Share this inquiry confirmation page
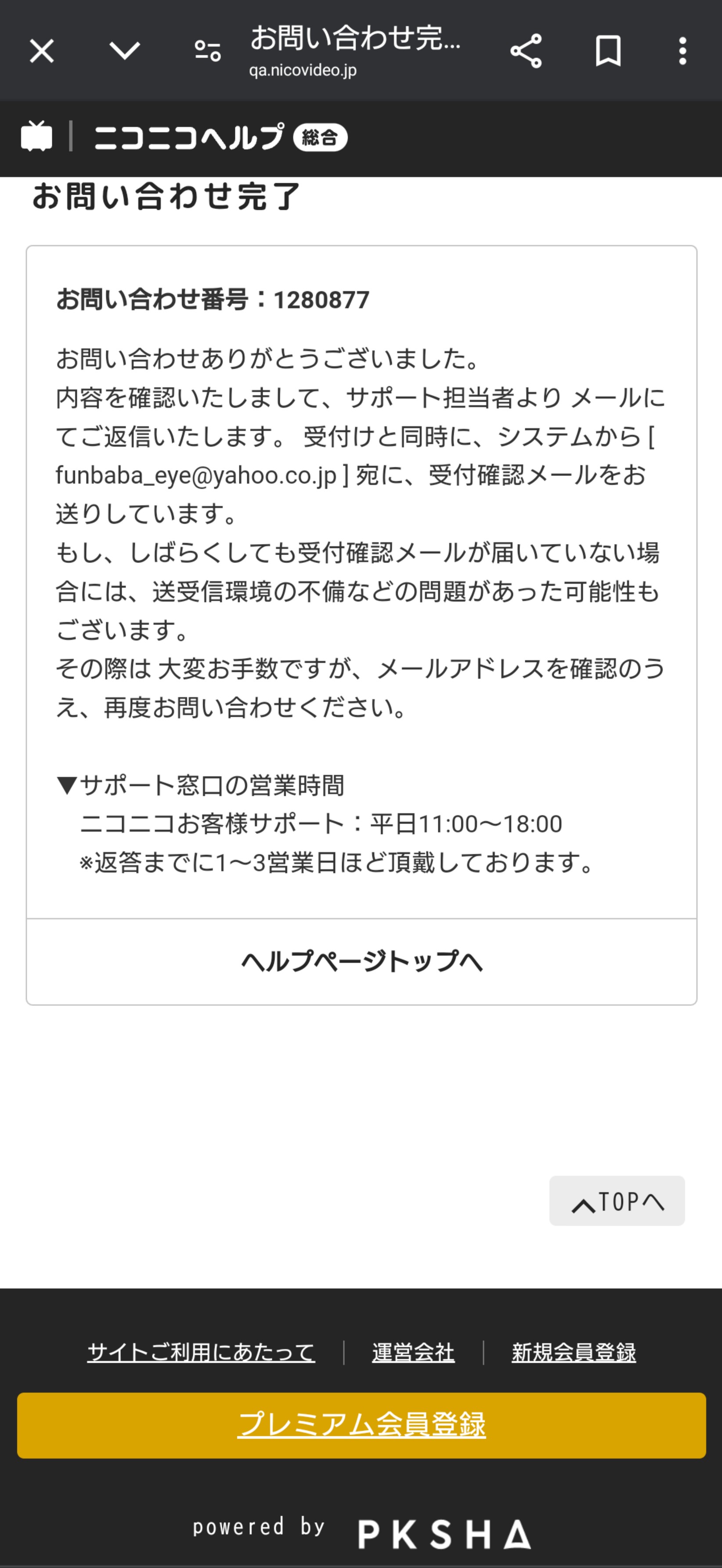 point(526,51)
